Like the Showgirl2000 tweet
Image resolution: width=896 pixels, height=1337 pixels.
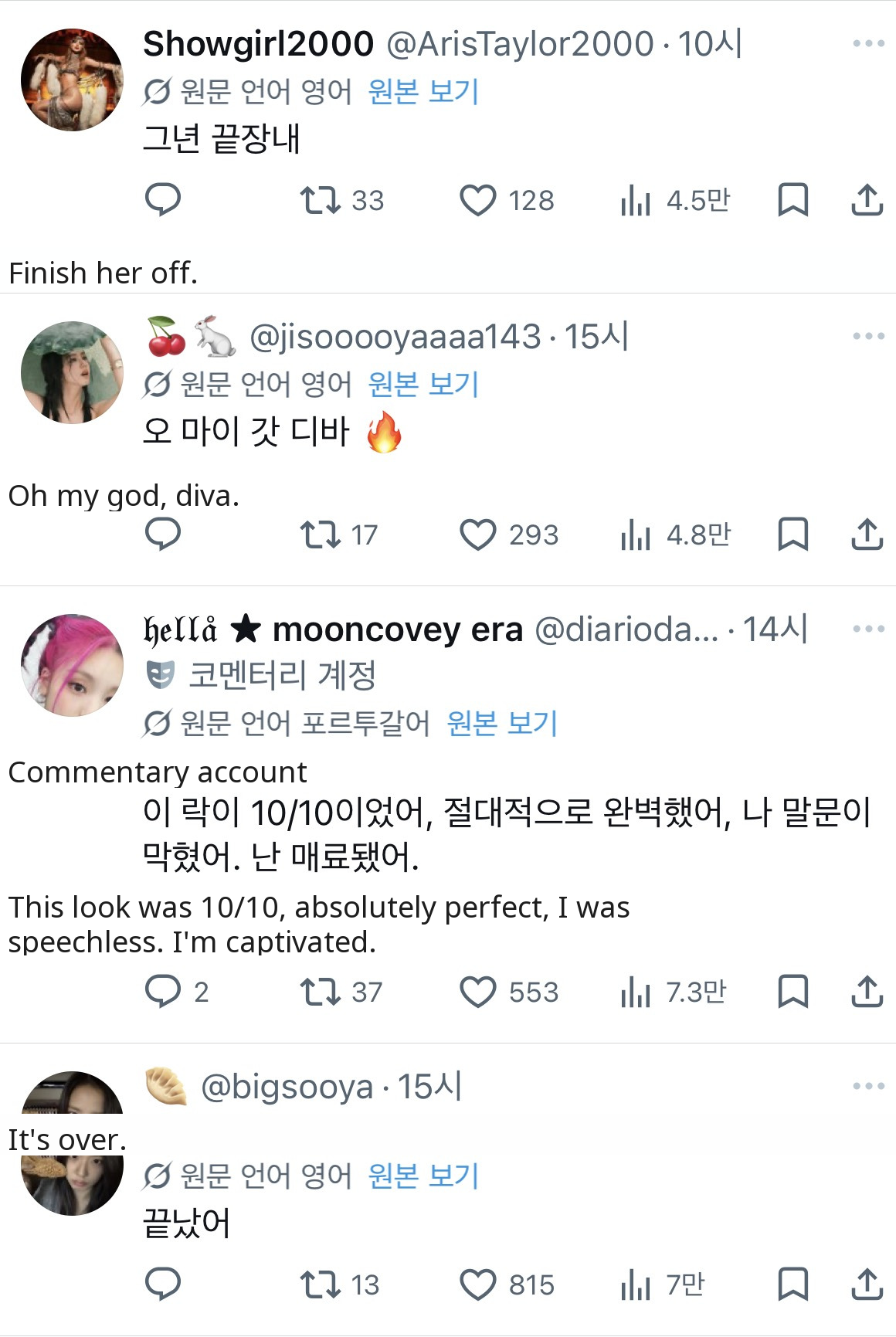click(x=478, y=200)
